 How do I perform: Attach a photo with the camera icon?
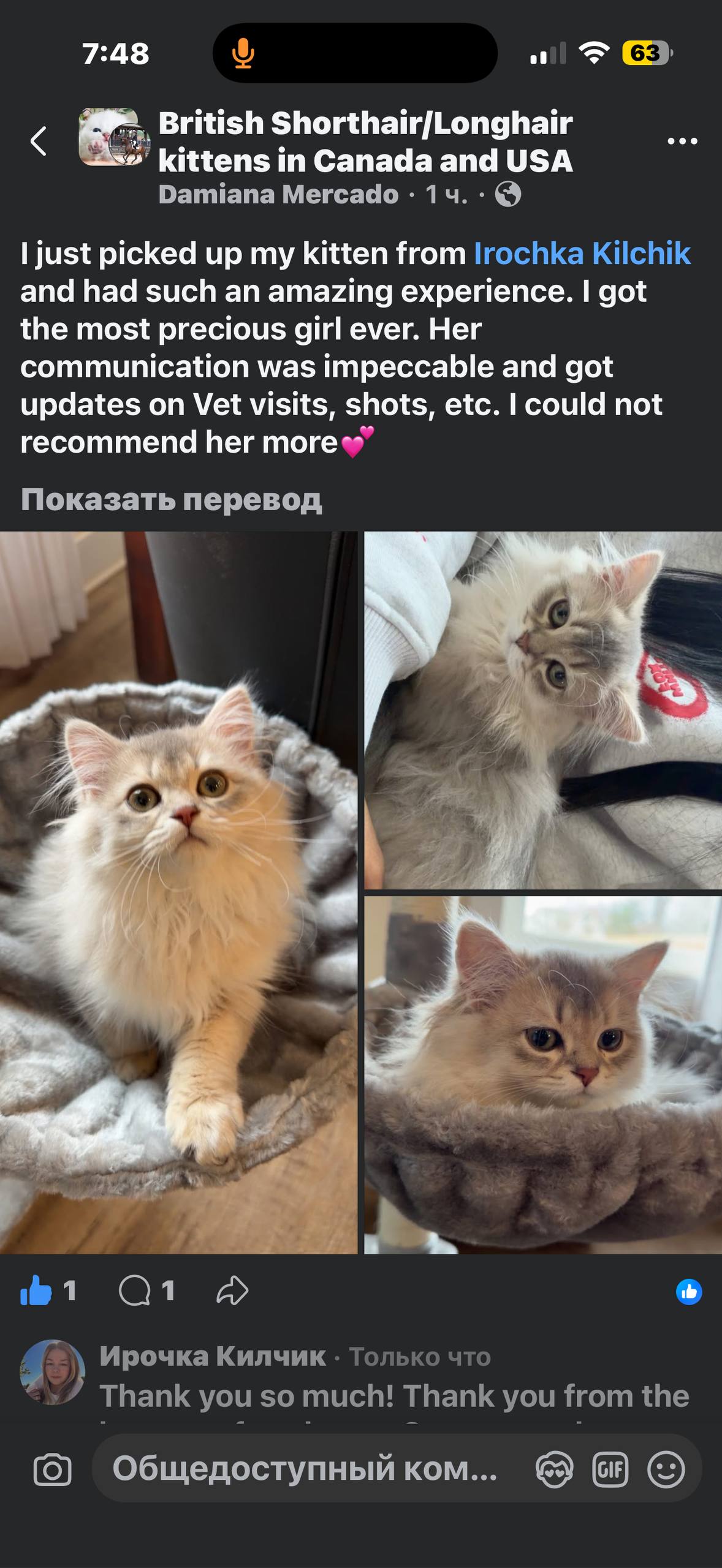pyautogui.click(x=52, y=1469)
